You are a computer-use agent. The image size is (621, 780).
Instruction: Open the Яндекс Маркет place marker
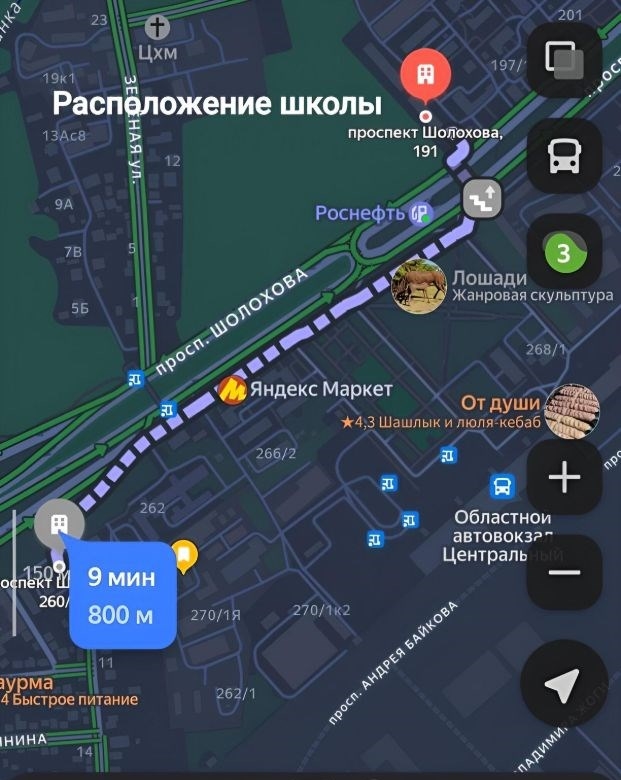(233, 390)
